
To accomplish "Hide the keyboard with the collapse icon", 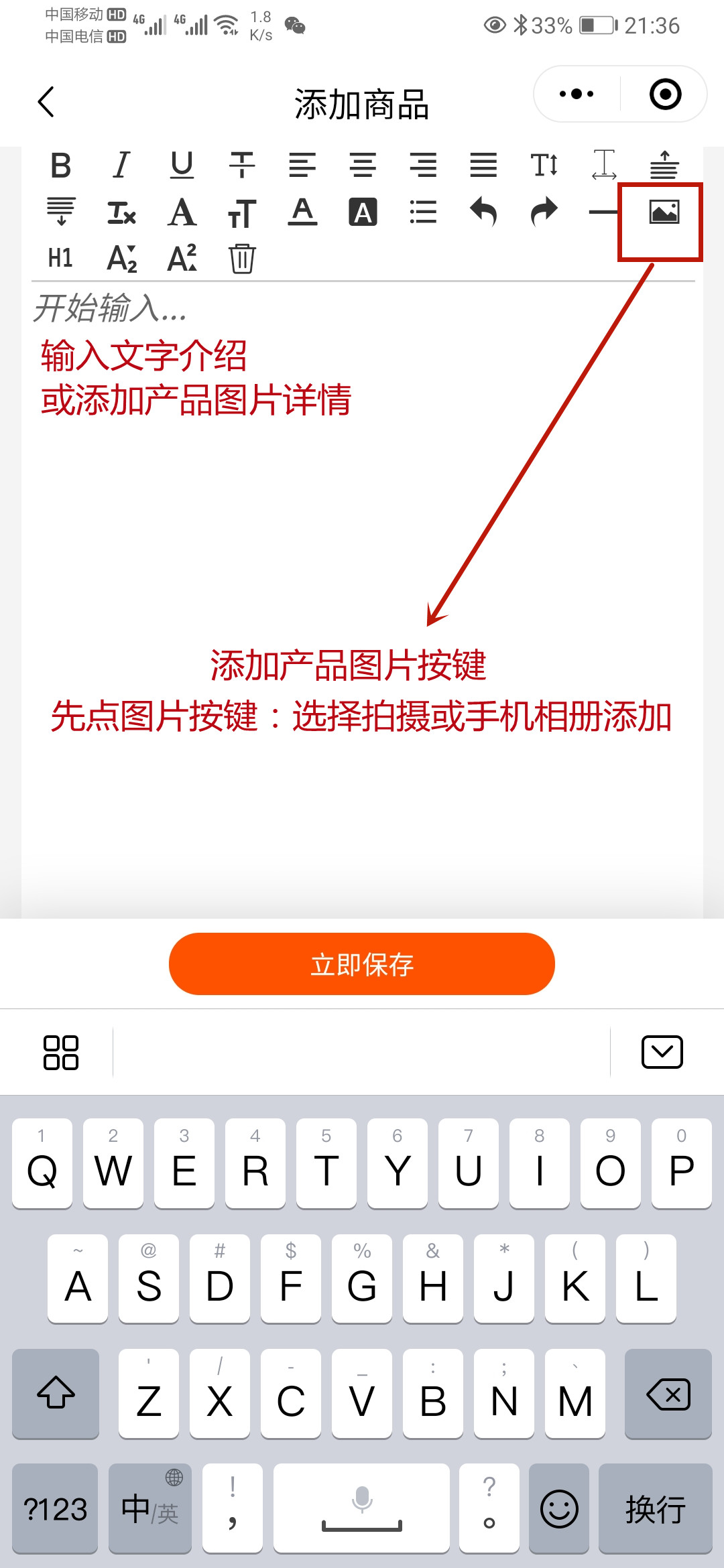I will click(x=662, y=1052).
